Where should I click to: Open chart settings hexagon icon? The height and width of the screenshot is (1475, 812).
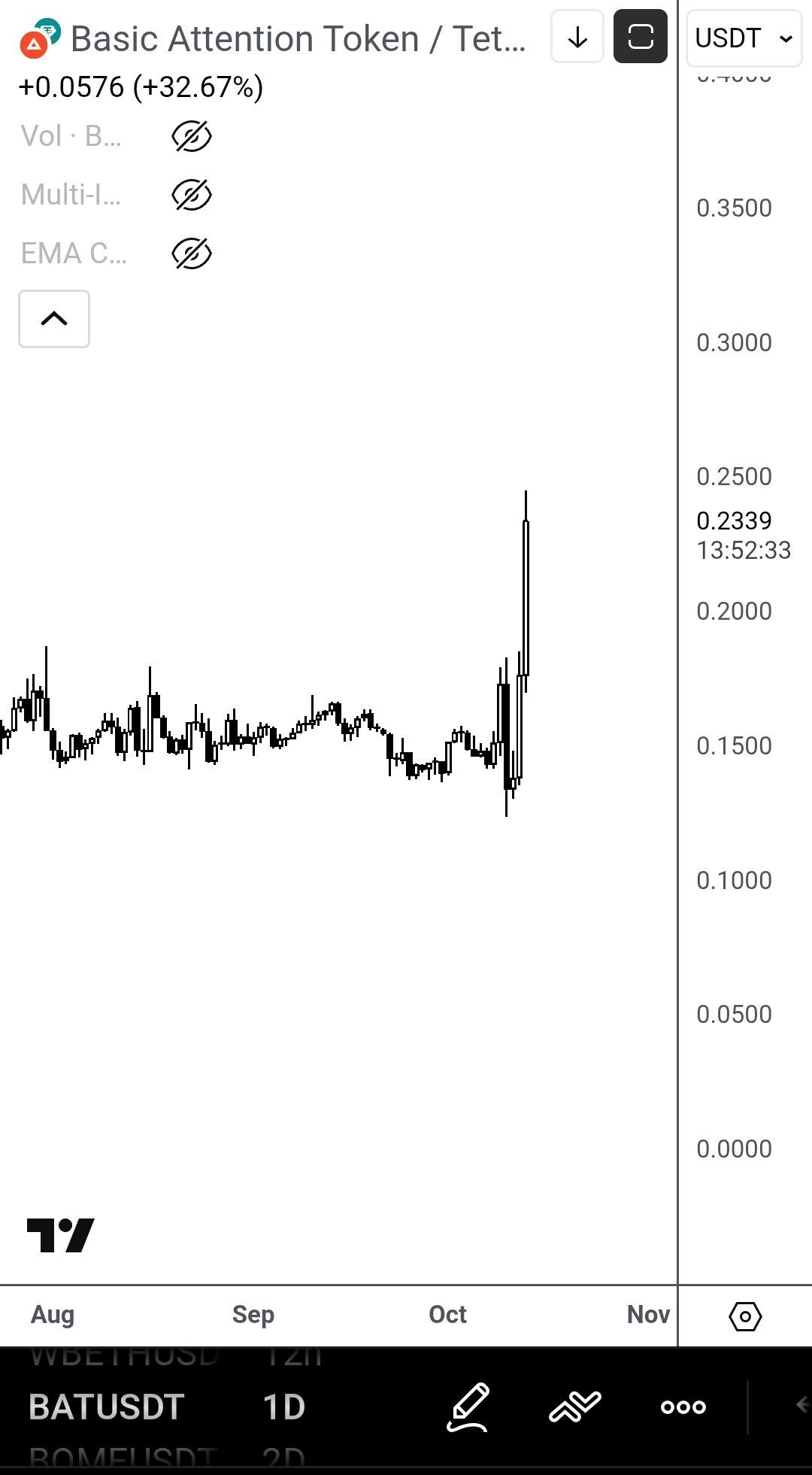coord(745,1316)
